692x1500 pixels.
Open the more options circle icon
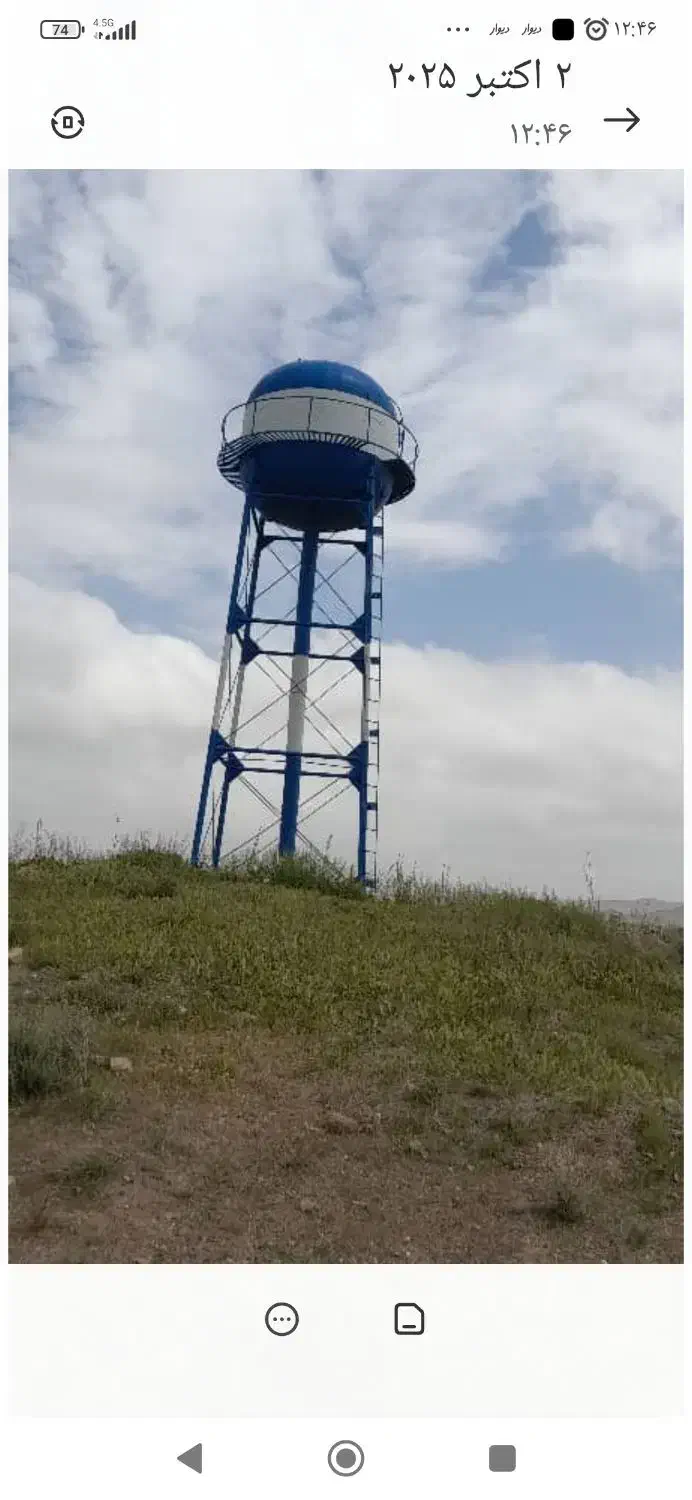[x=282, y=1319]
